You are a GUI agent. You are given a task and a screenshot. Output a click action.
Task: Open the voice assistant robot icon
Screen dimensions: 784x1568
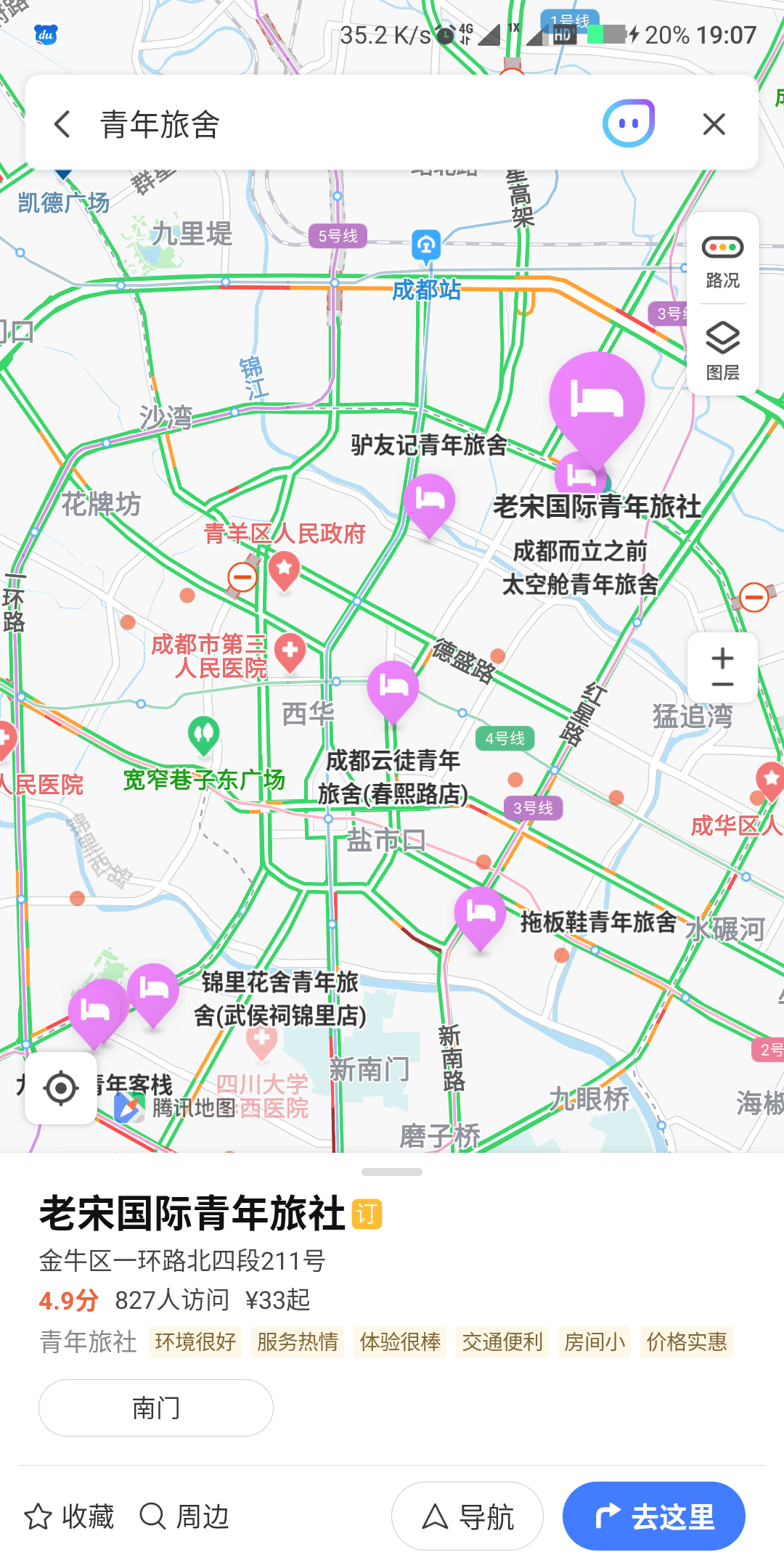point(629,123)
